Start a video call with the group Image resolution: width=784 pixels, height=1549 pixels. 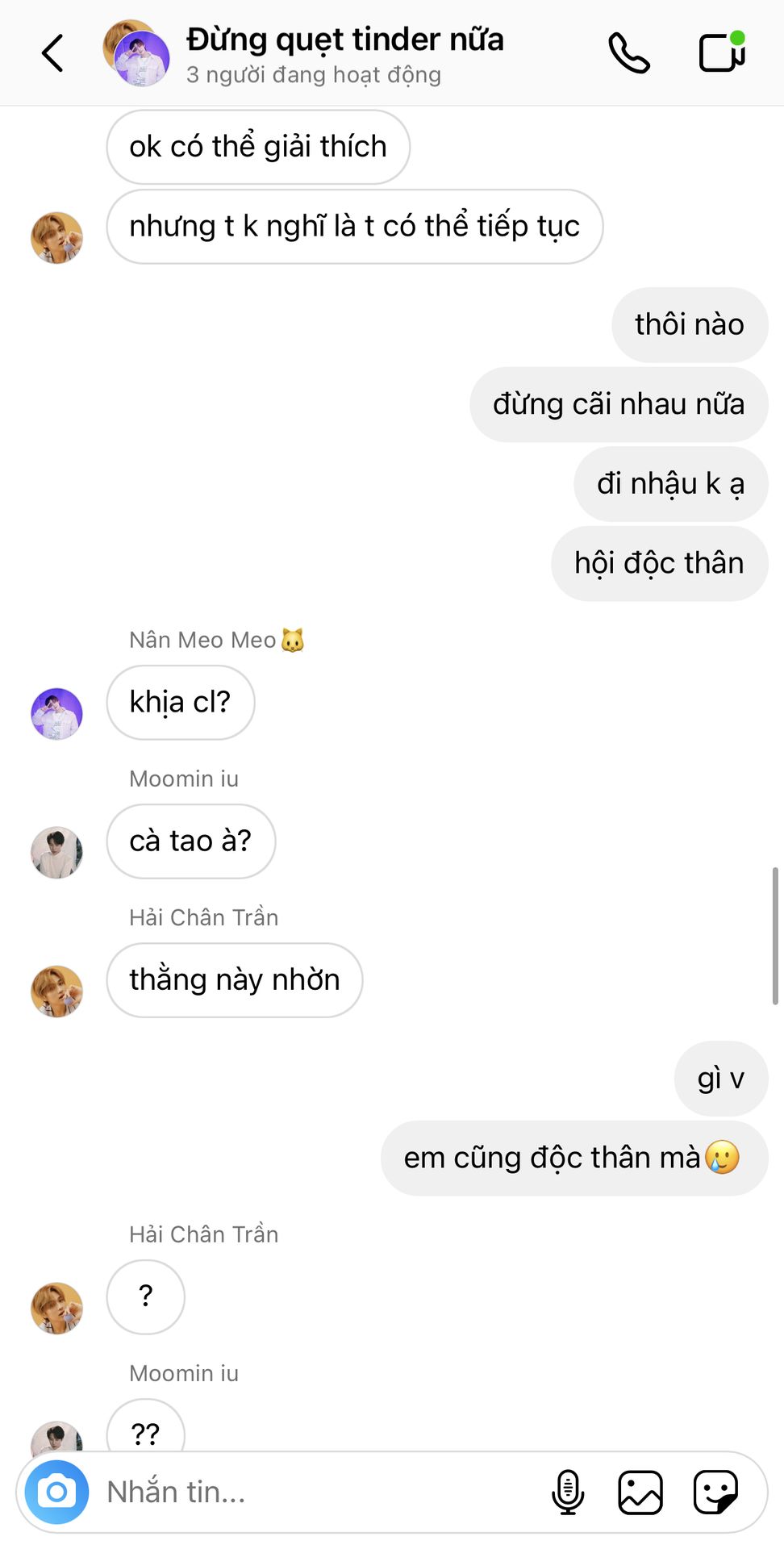(x=722, y=52)
